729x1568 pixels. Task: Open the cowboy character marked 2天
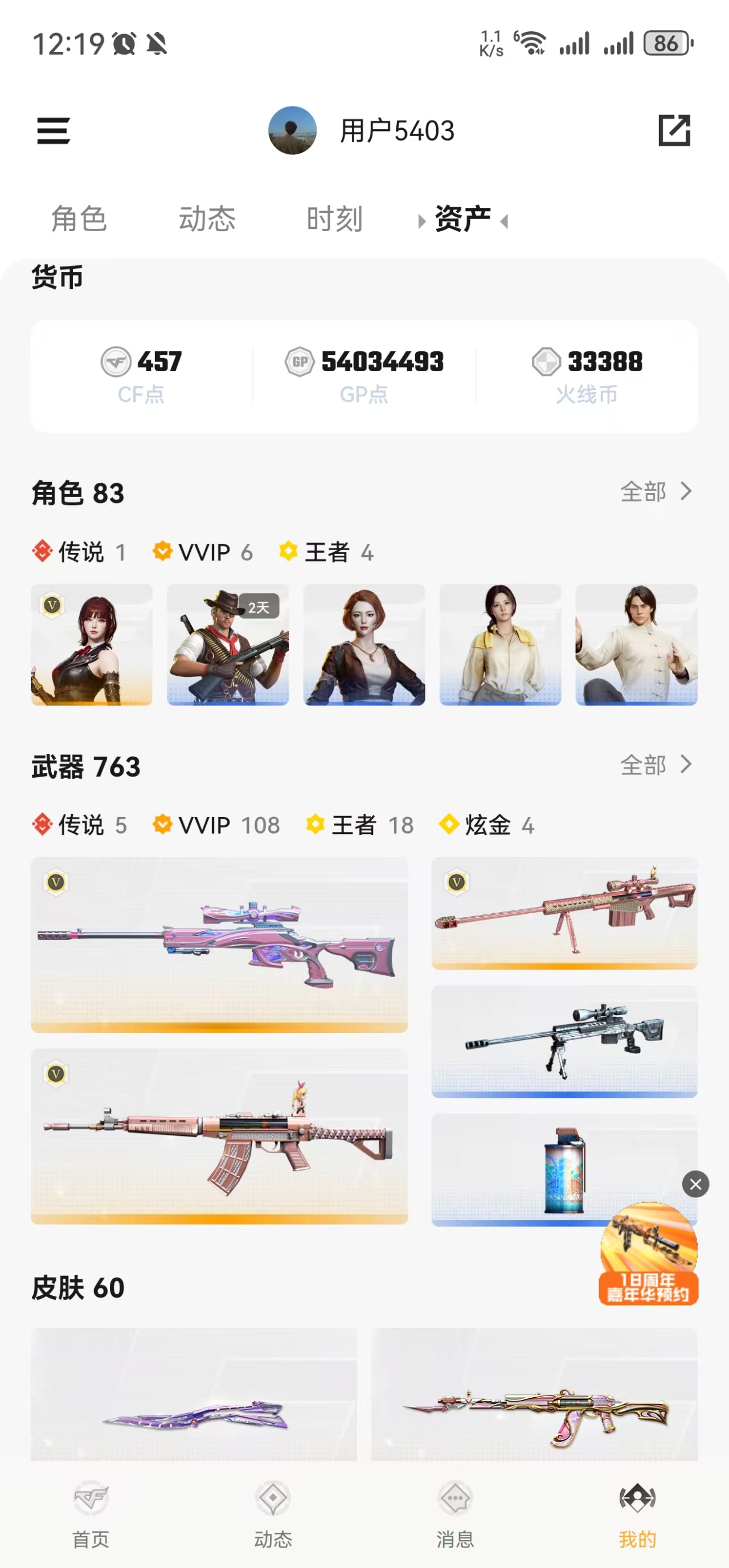coord(228,645)
